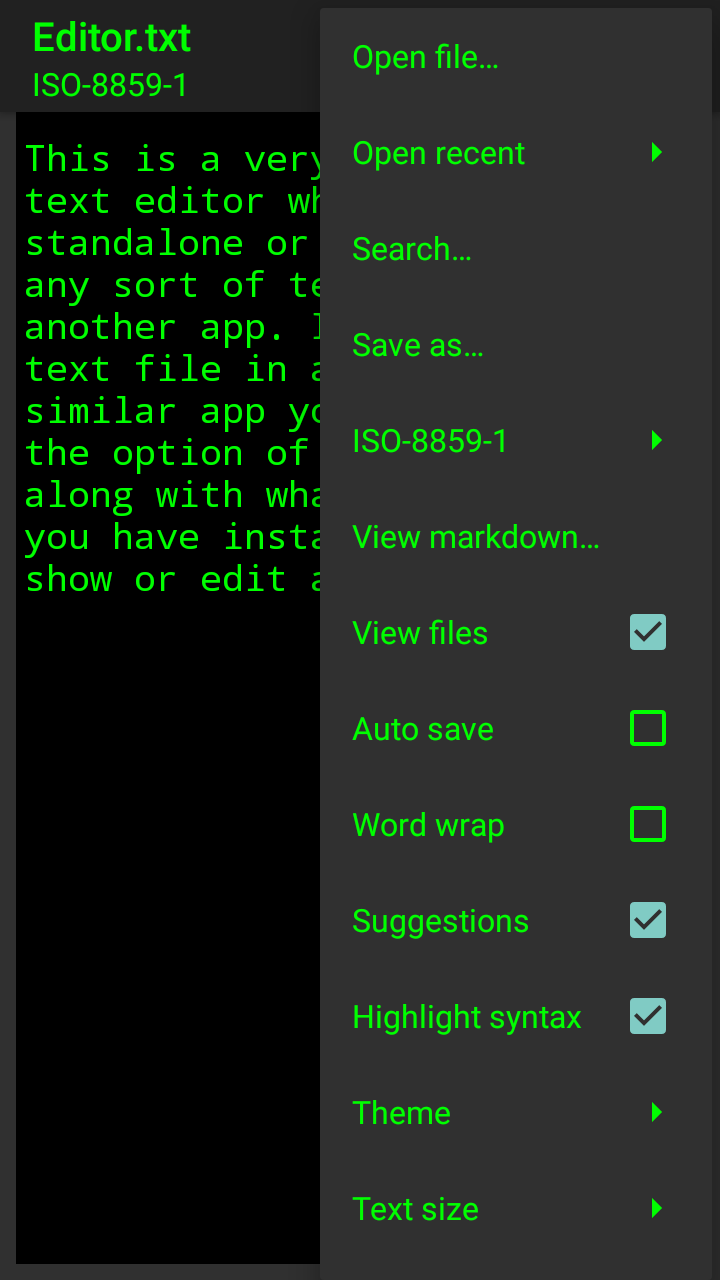Disable the Suggestions checkbox
The width and height of the screenshot is (720, 1280).
[647, 921]
